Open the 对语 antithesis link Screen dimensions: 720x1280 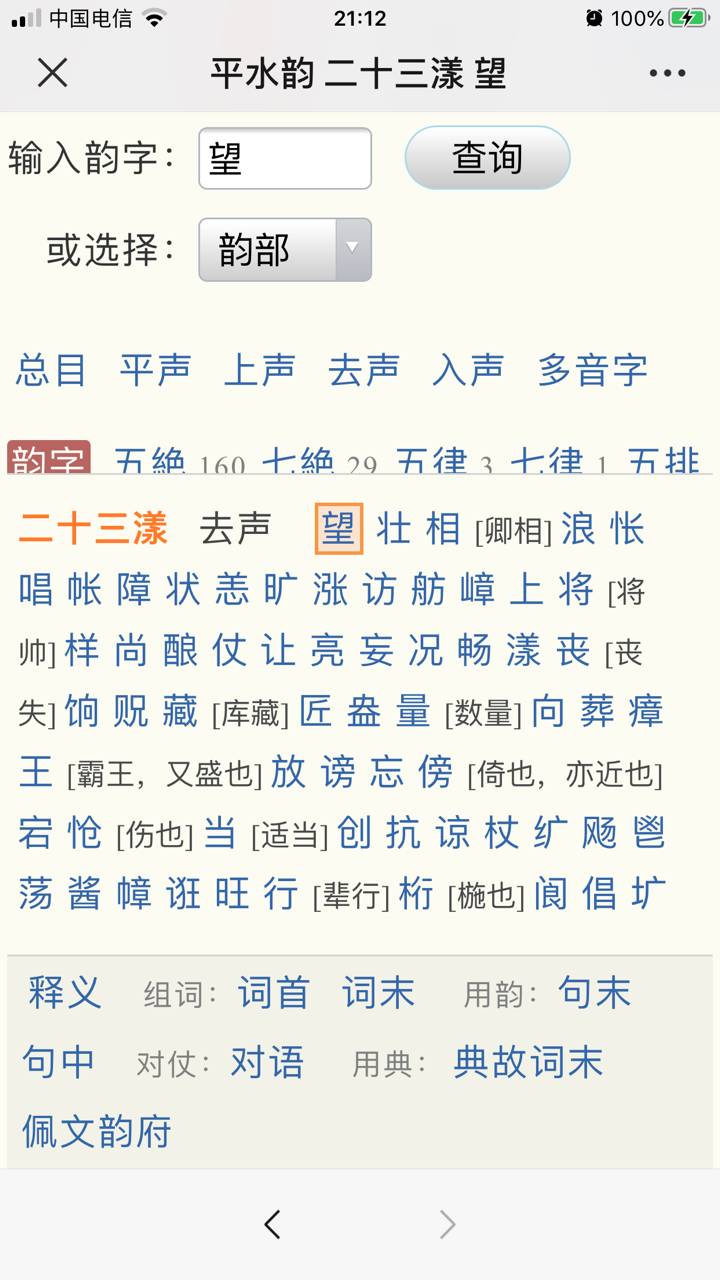(267, 1062)
